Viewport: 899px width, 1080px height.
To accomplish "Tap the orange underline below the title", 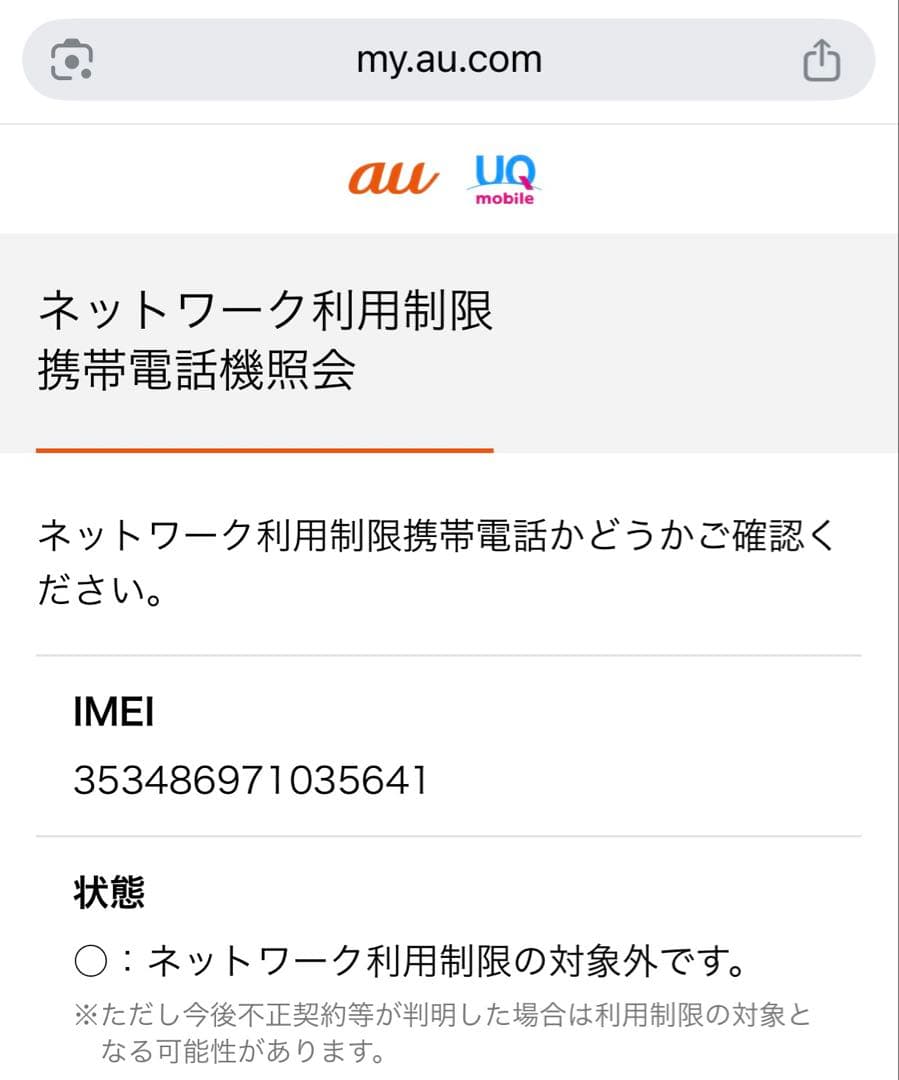I will pos(266,454).
